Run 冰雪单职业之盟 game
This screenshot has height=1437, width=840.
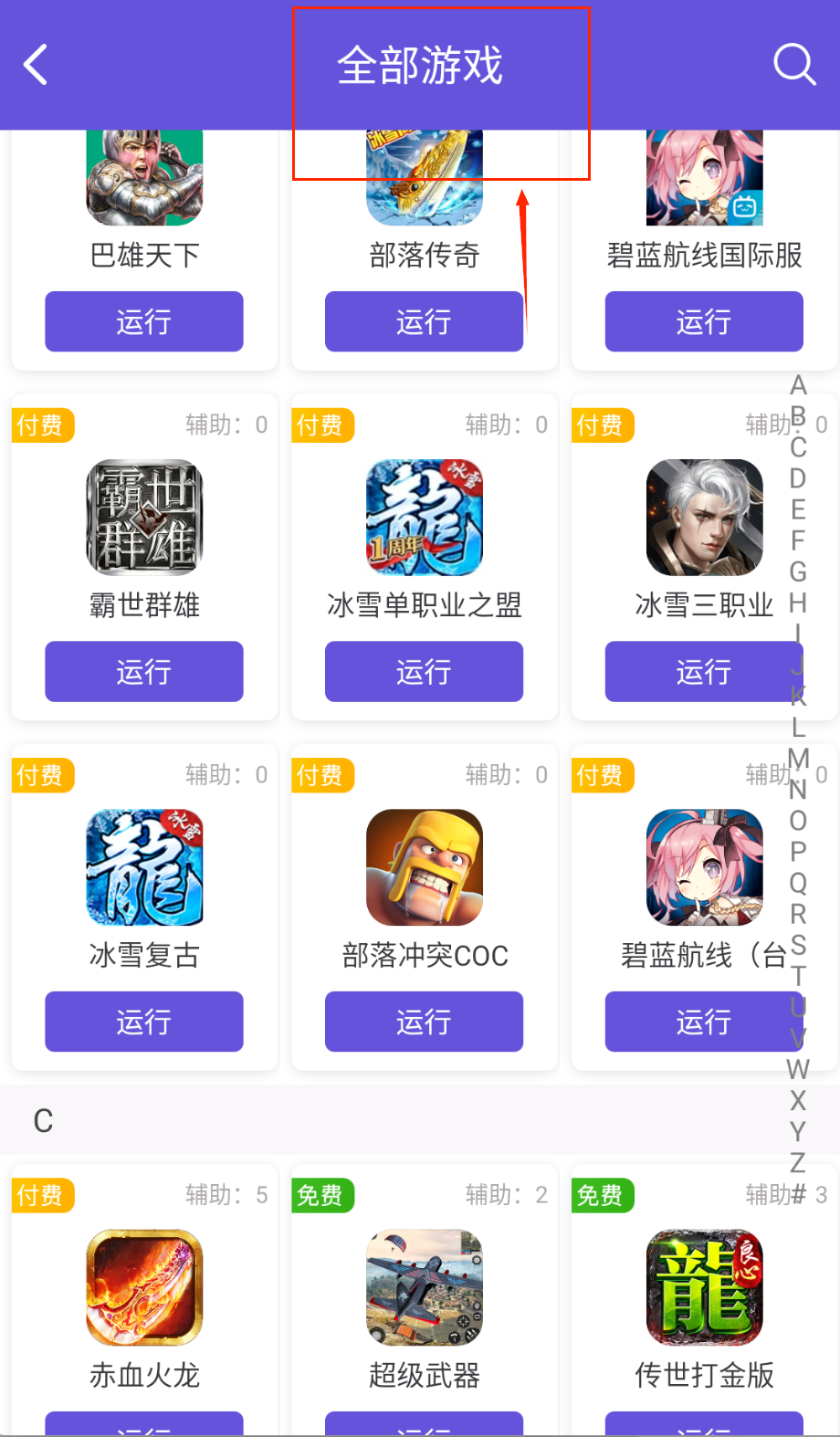pos(424,672)
